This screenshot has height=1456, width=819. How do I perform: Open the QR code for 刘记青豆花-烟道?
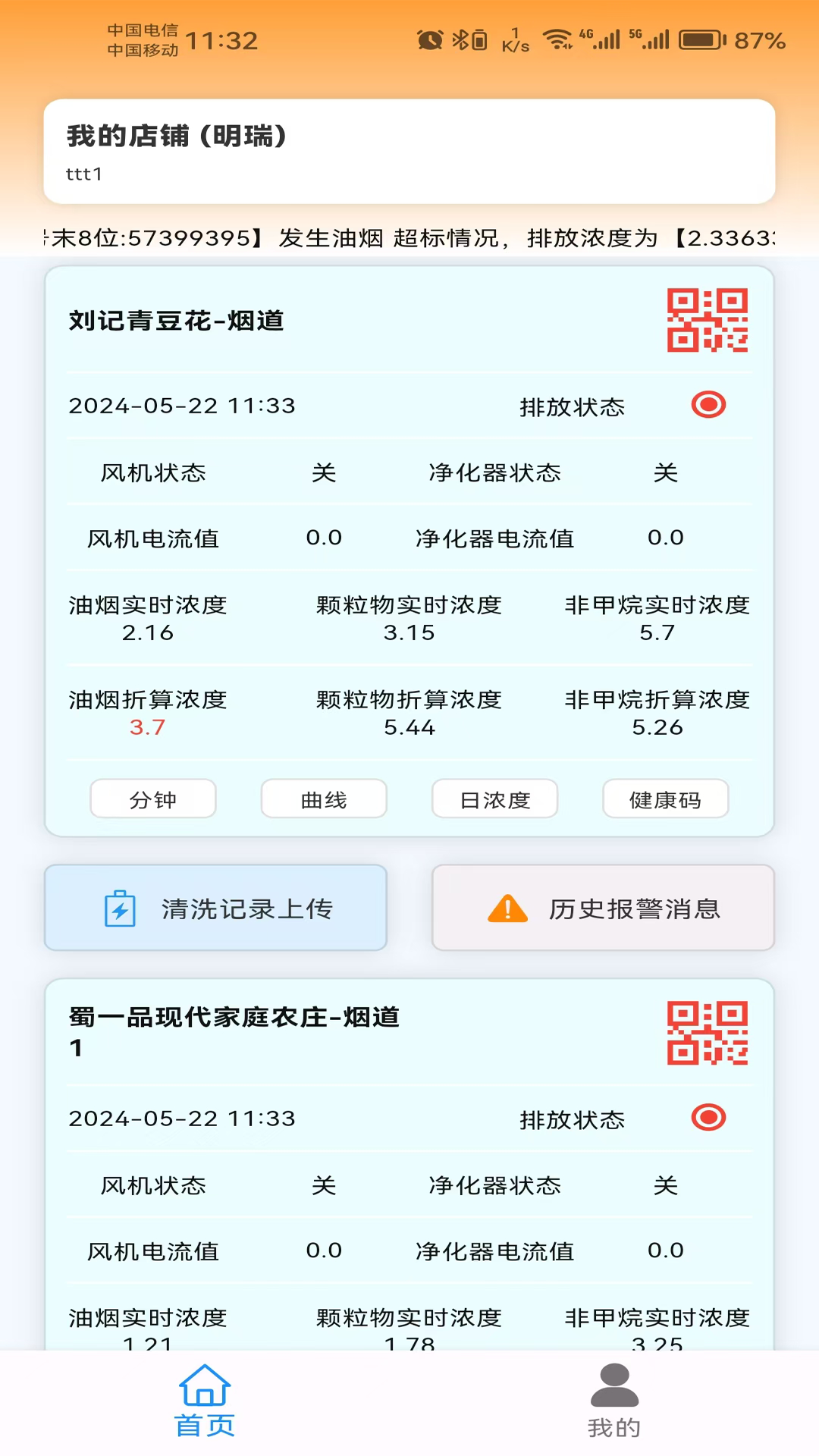(707, 322)
